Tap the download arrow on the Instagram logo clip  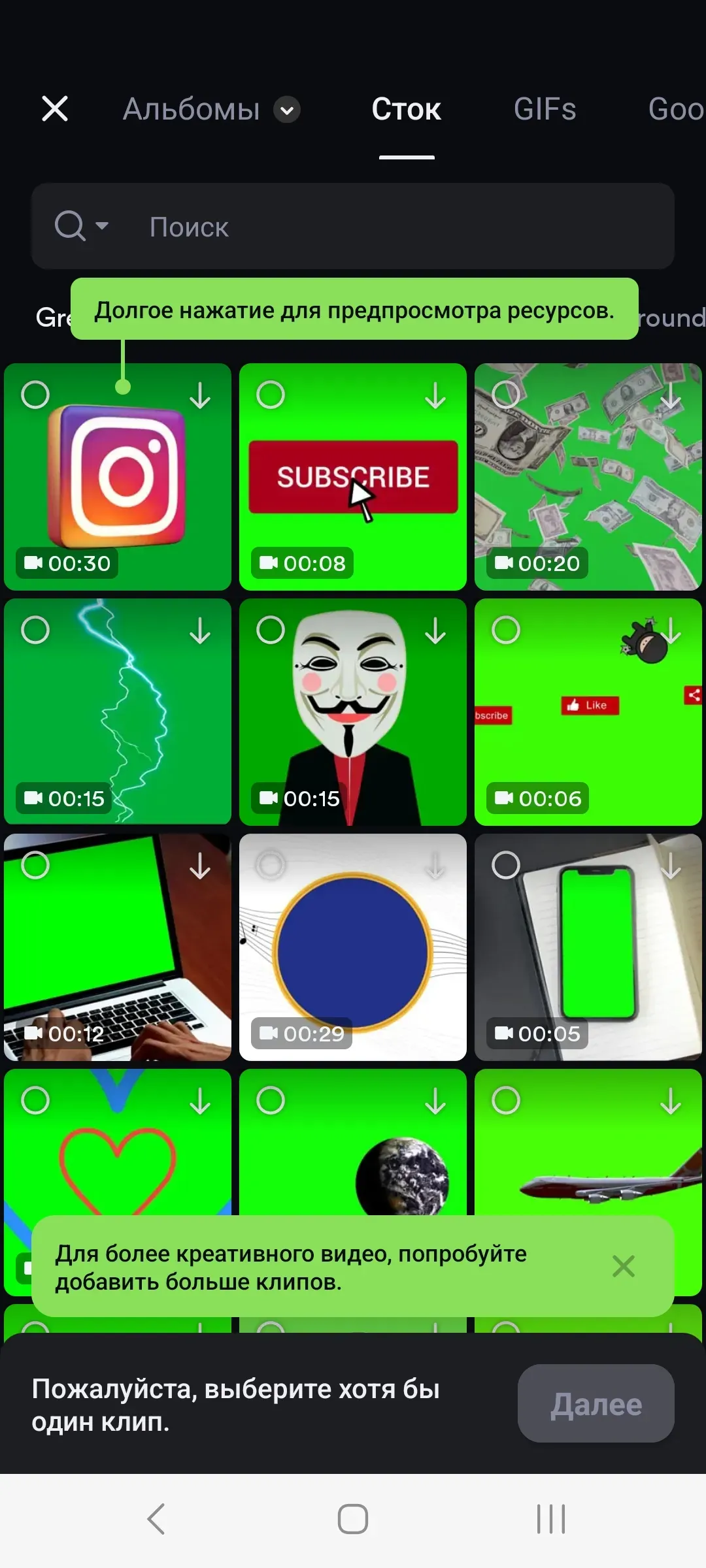point(199,398)
